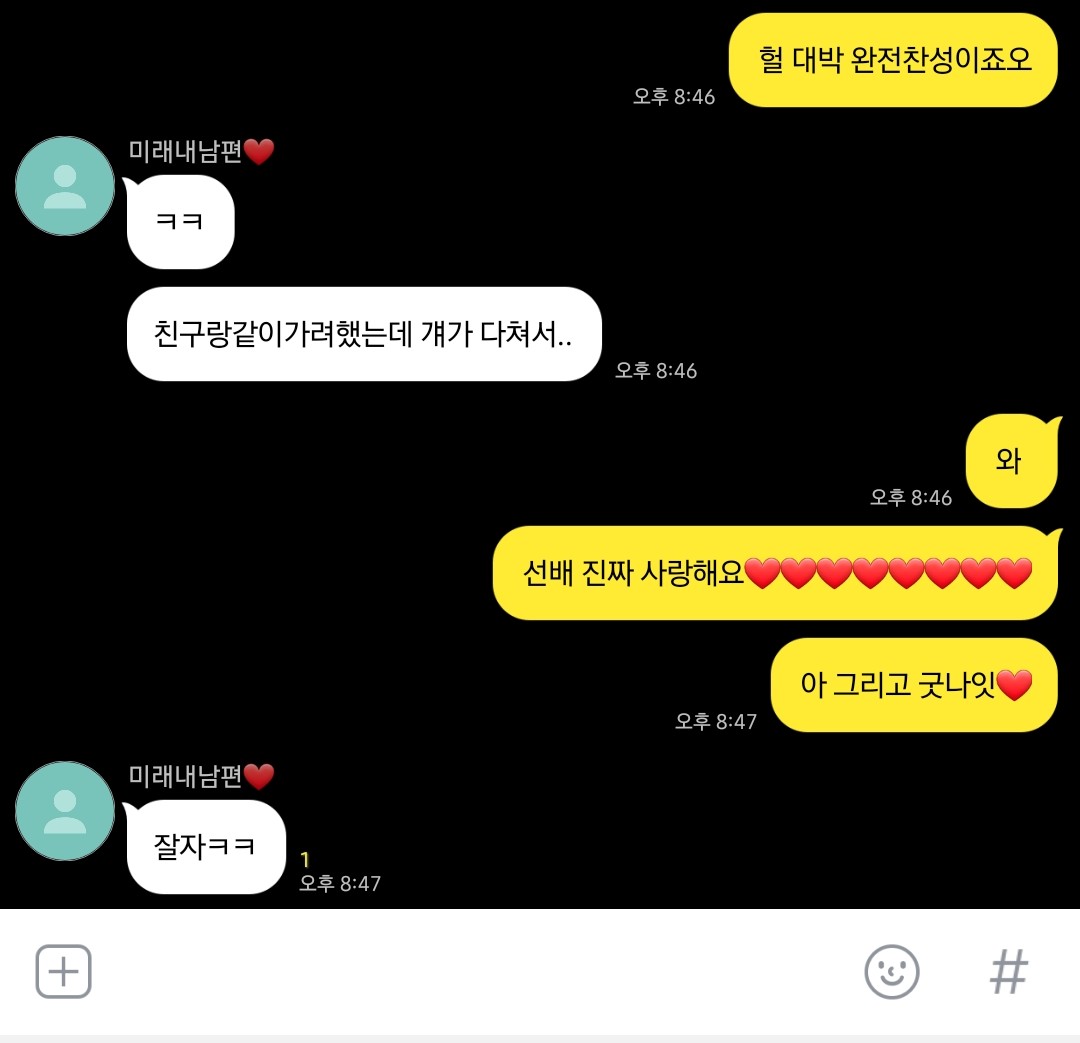The image size is (1080, 1043).
Task: Open the plus attachment menu
Action: pos(64,971)
